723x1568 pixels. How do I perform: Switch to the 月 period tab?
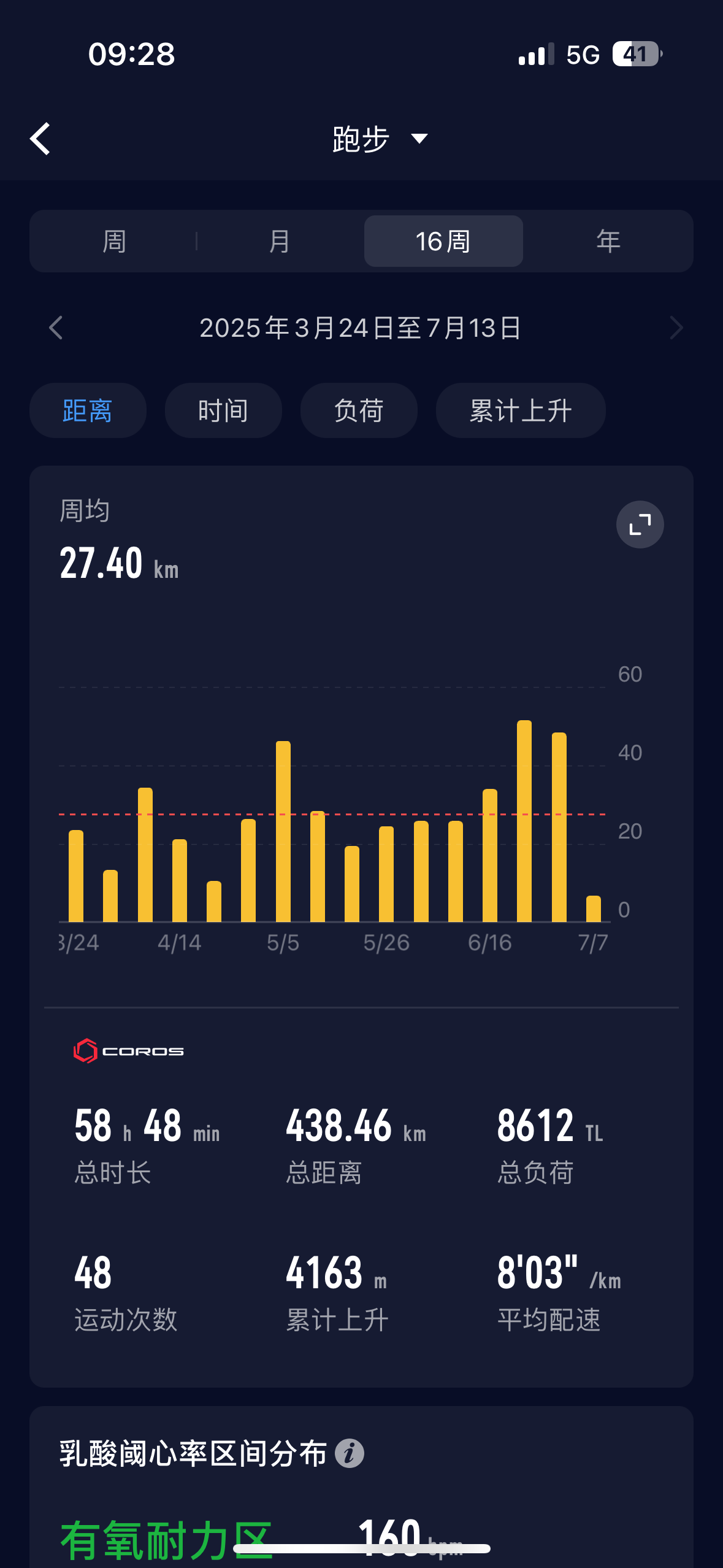280,241
